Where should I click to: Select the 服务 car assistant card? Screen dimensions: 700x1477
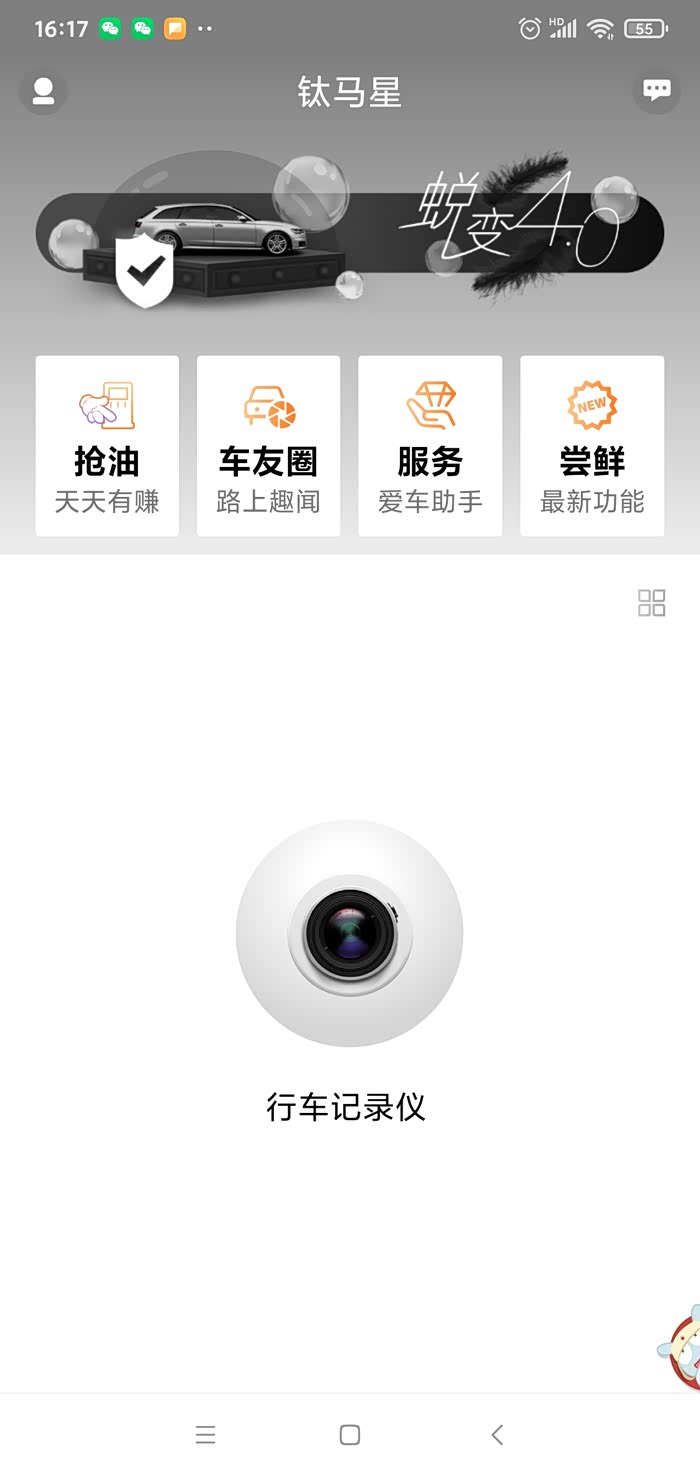430,446
